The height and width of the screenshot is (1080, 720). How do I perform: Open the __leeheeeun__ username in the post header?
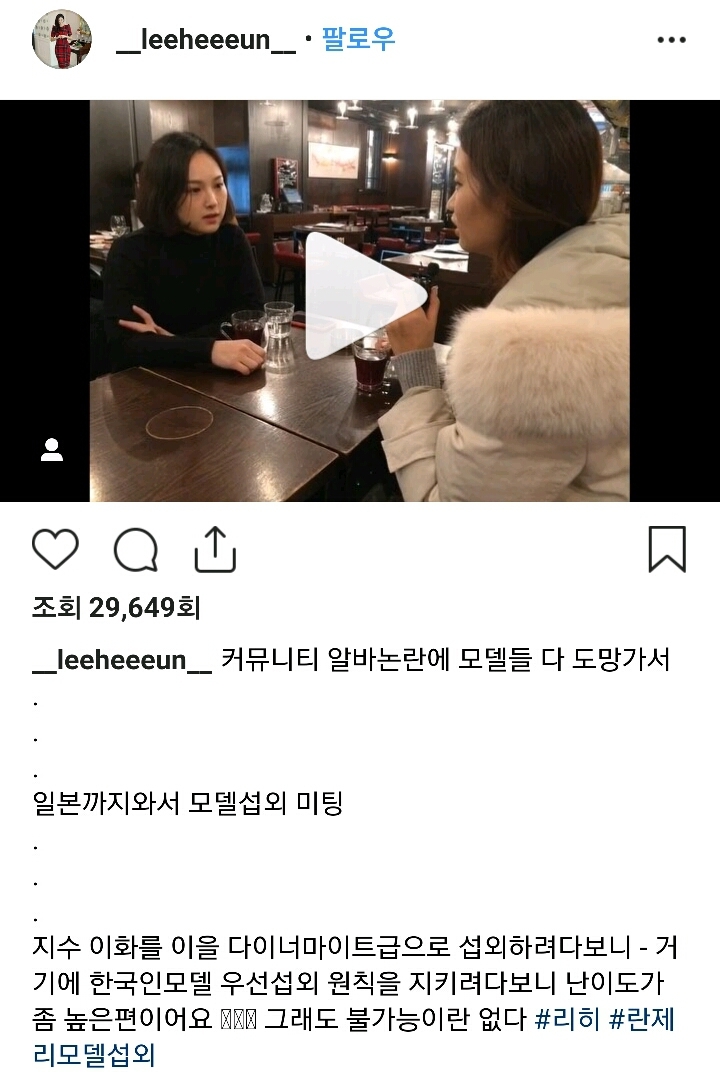(x=206, y=39)
